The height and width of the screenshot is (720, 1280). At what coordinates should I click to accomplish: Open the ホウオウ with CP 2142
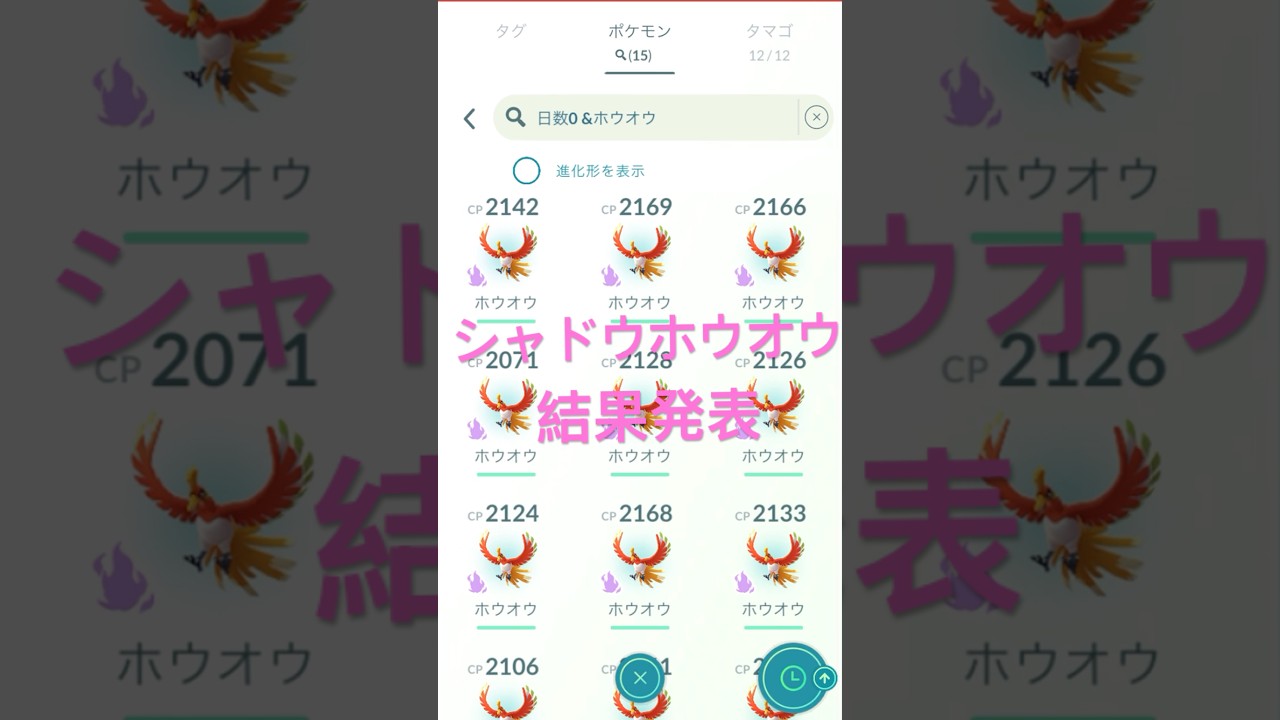tap(506, 255)
